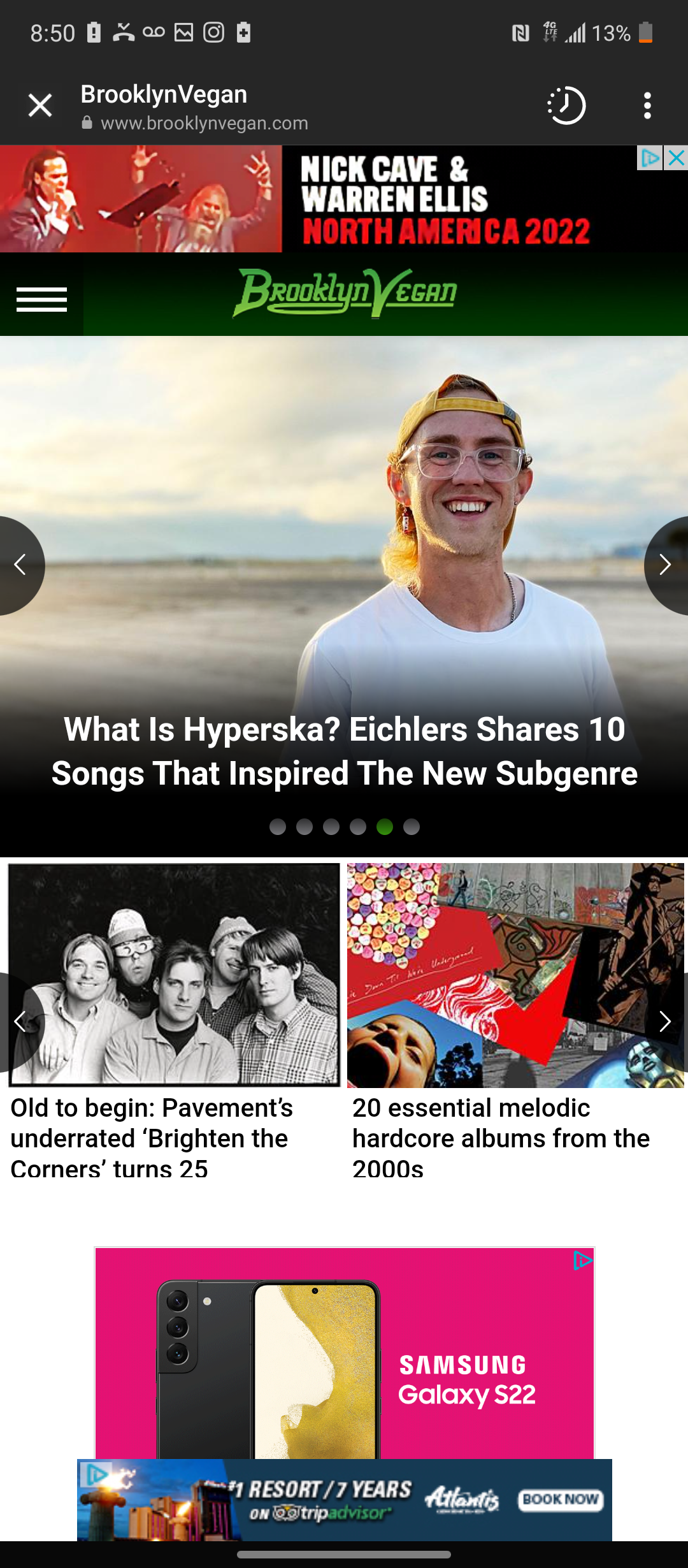Open the hamburger navigation menu
Image resolution: width=688 pixels, height=1568 pixels.
pyautogui.click(x=41, y=299)
